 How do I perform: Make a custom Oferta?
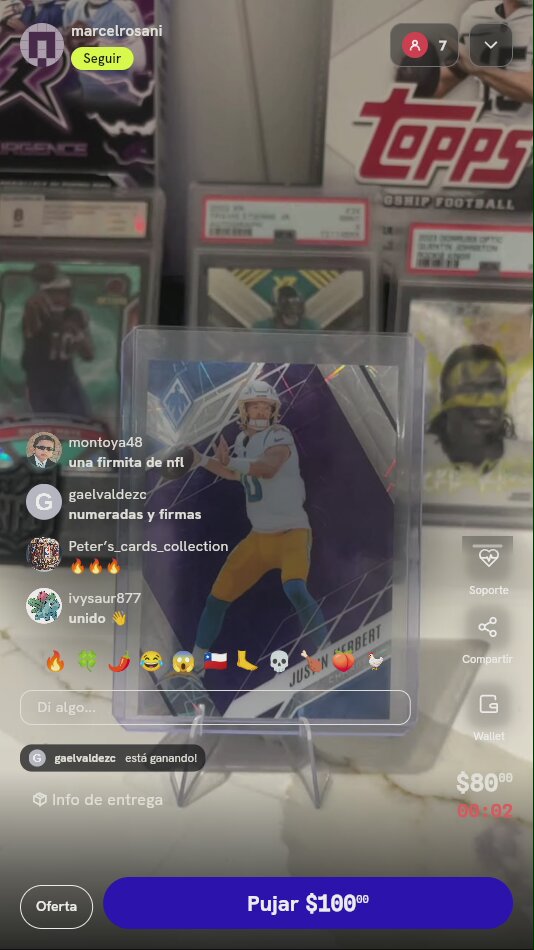56,906
